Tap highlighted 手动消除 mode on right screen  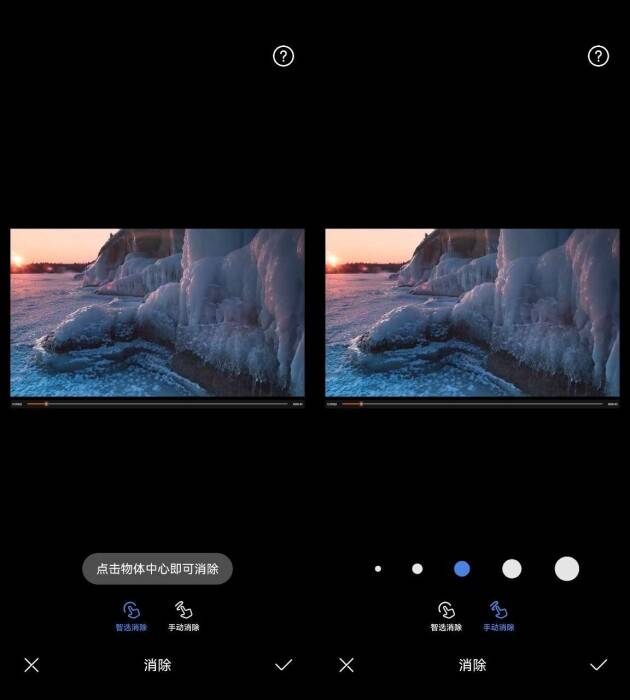[x=498, y=615]
